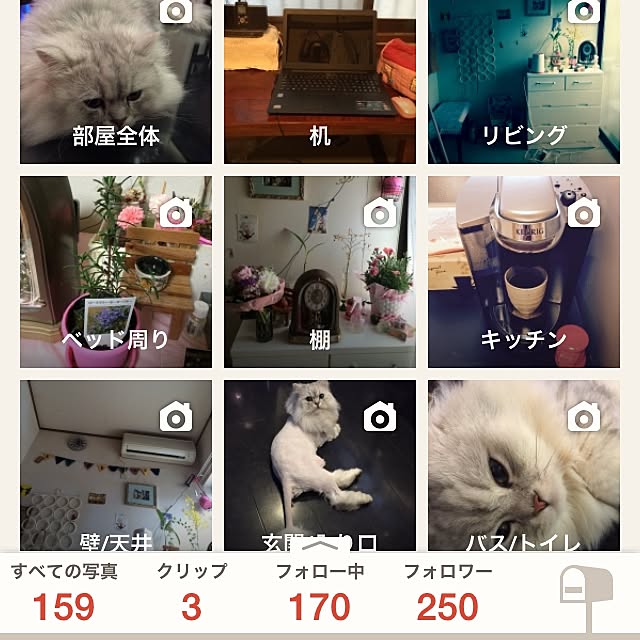Open the 棚 category tile

pos(319,272)
